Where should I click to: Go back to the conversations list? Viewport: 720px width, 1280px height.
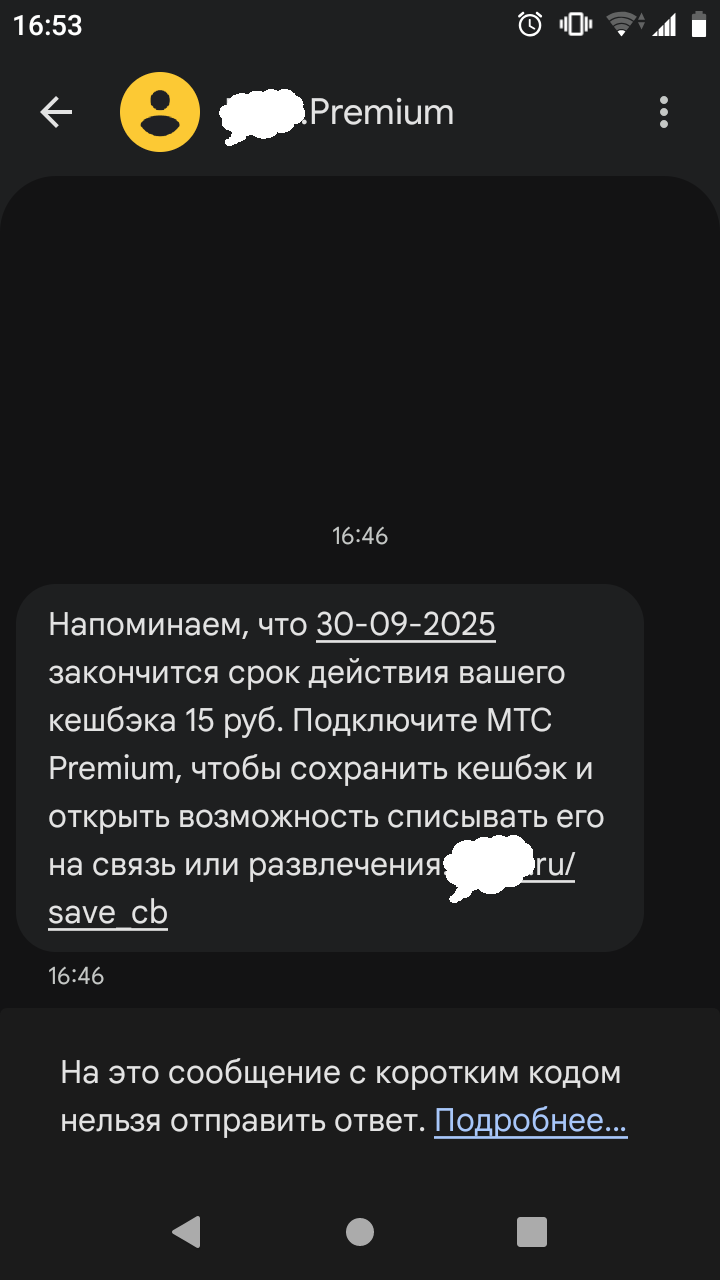point(56,112)
